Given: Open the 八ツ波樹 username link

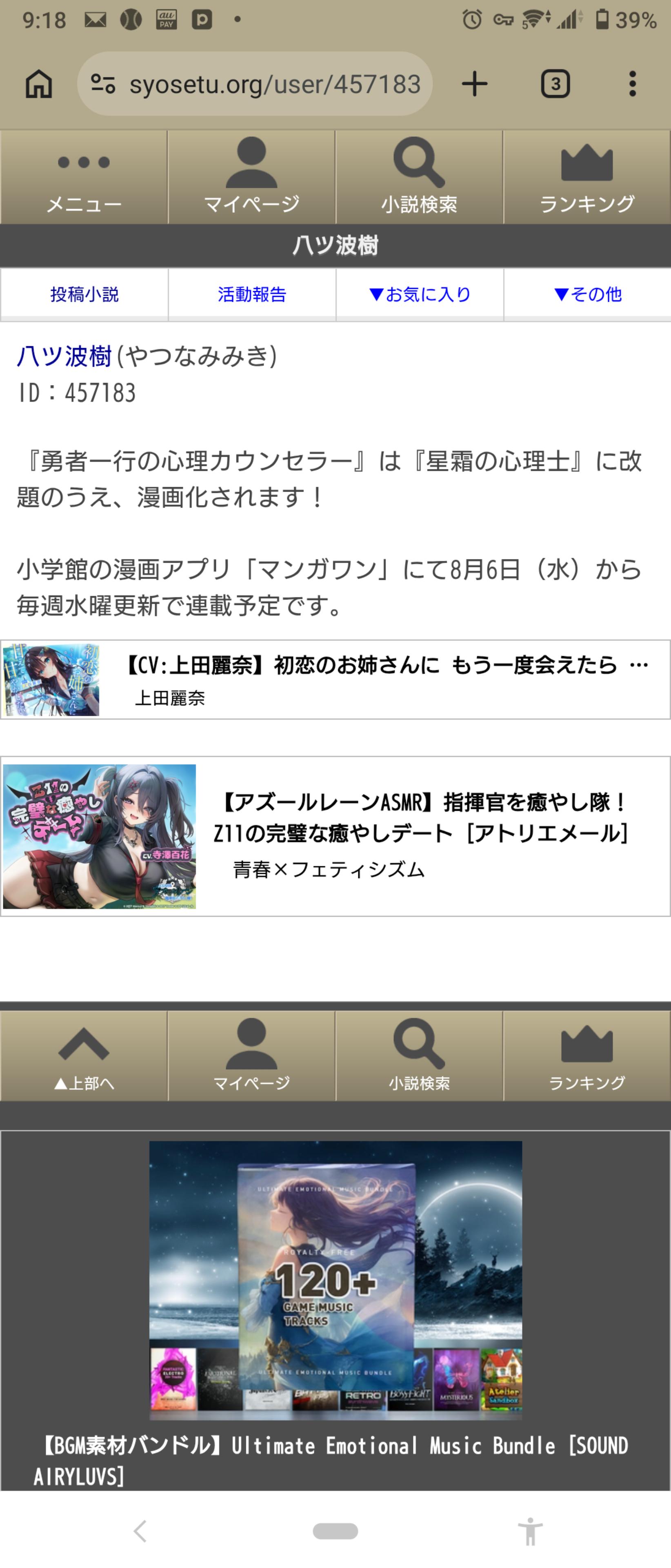Looking at the screenshot, I should coord(64,356).
